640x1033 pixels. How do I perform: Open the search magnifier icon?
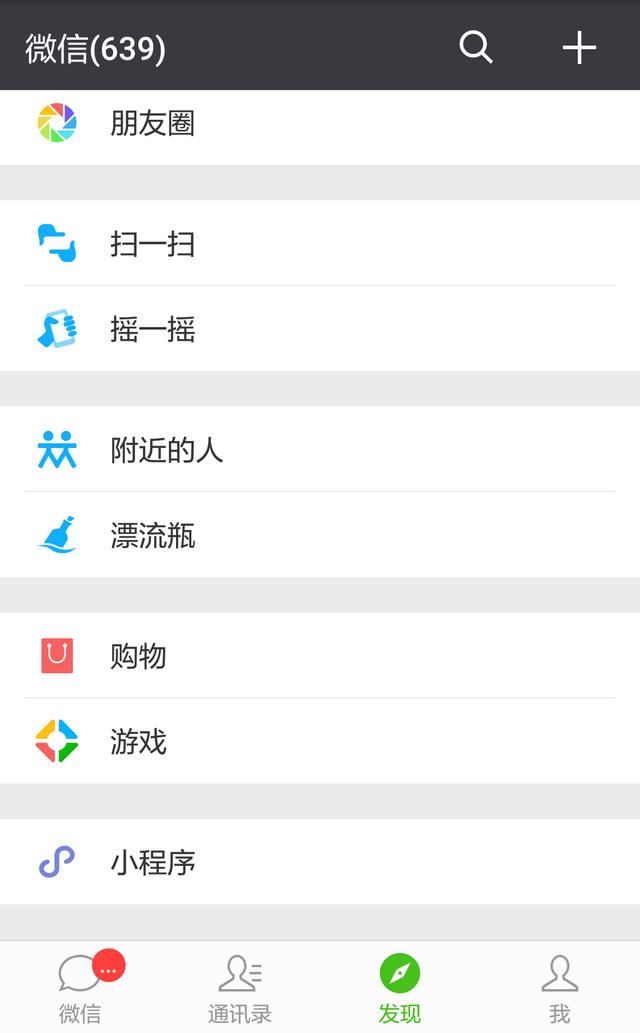click(x=476, y=47)
